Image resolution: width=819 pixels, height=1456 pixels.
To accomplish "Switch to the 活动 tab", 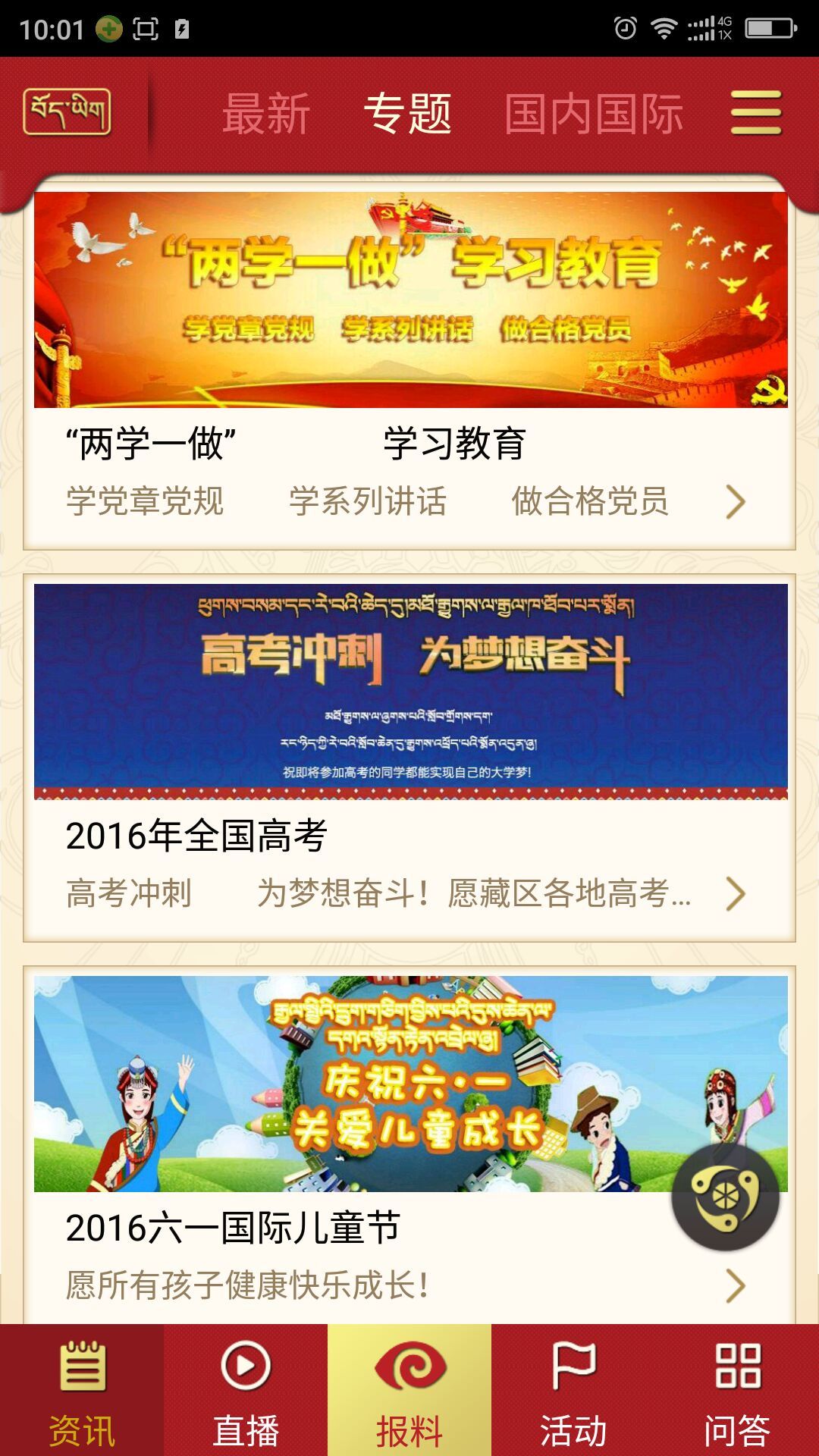I will coord(573,1391).
